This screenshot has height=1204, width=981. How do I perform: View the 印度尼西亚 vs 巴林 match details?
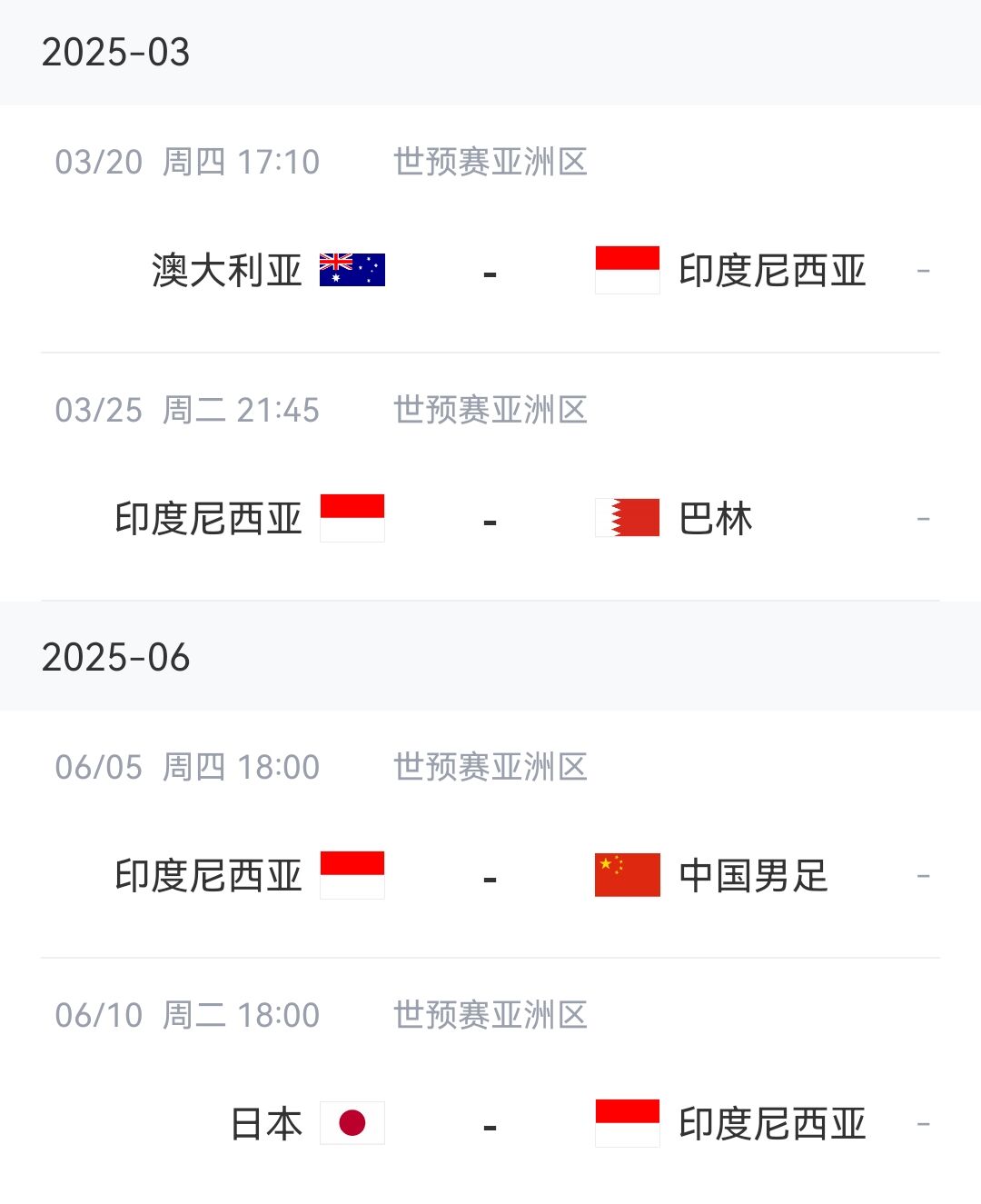(490, 519)
